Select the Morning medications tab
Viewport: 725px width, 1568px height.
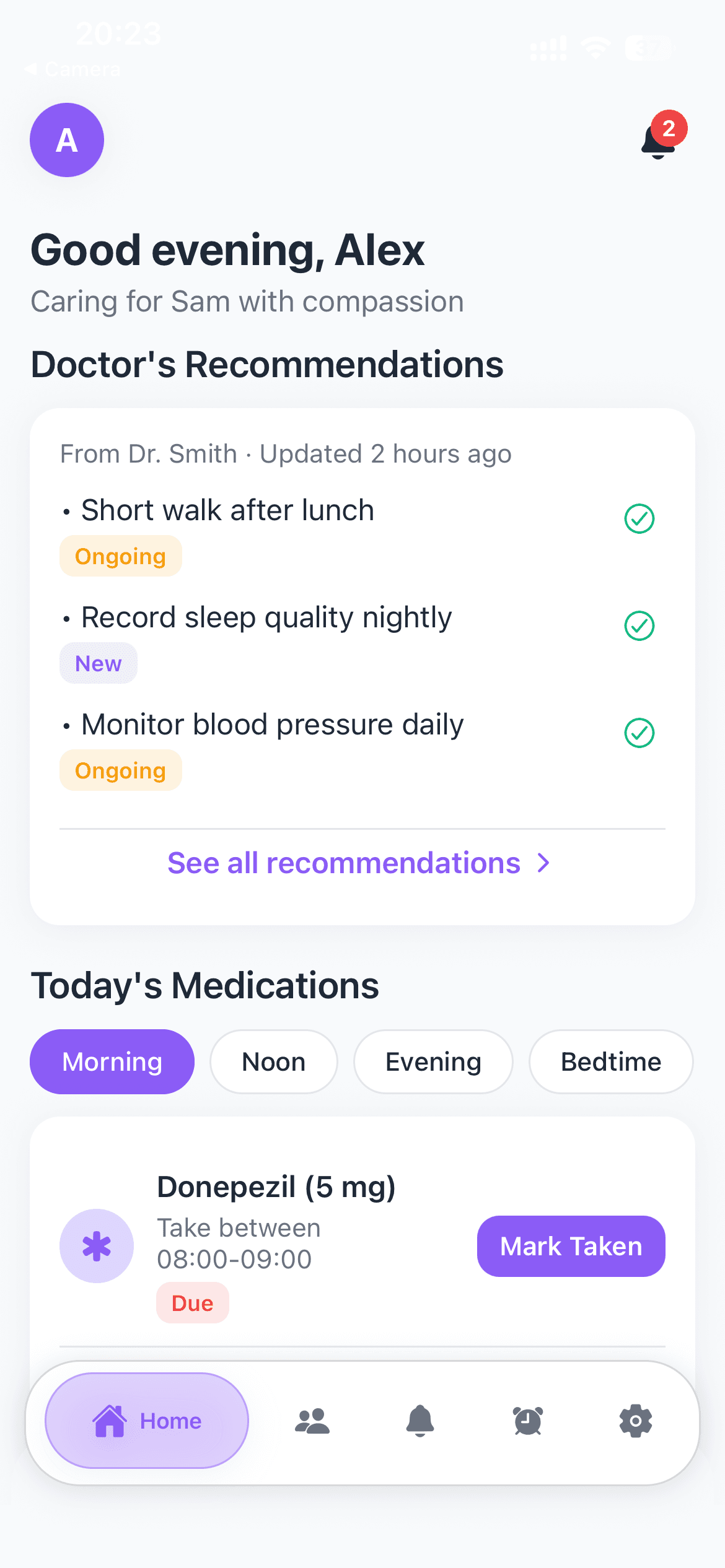tap(112, 1061)
